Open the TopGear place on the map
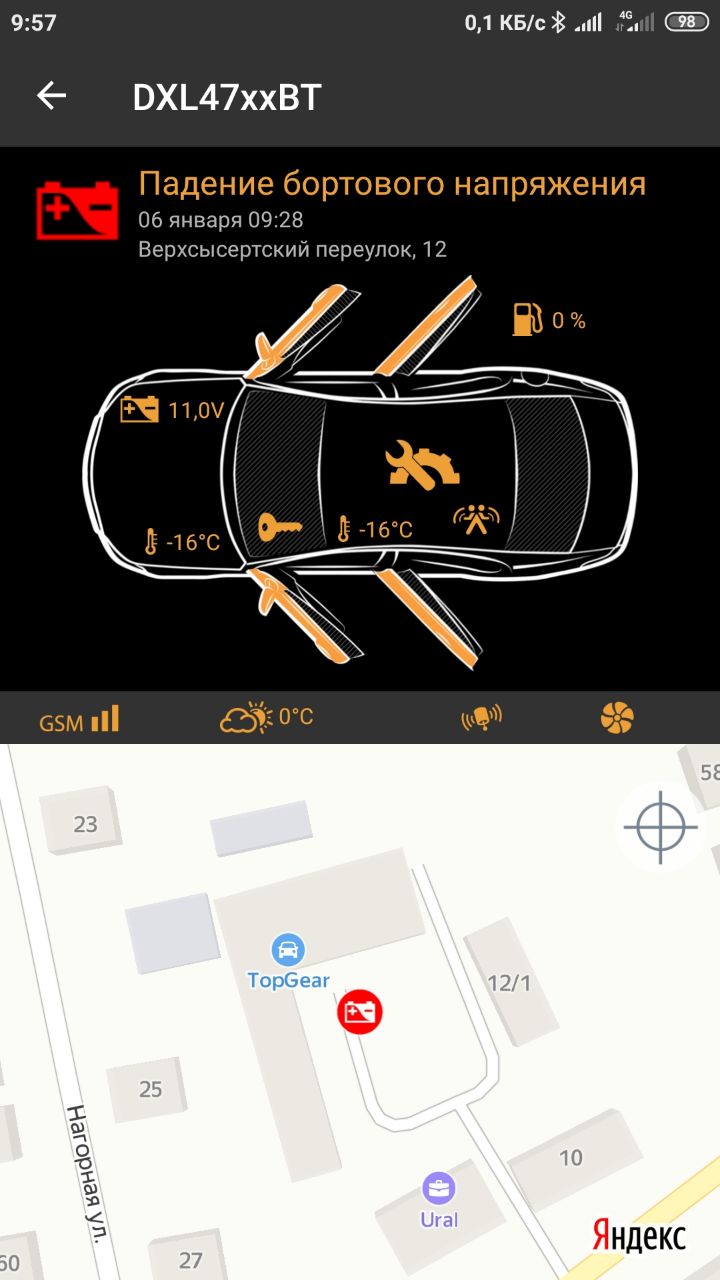720x1280 pixels. pos(288,950)
